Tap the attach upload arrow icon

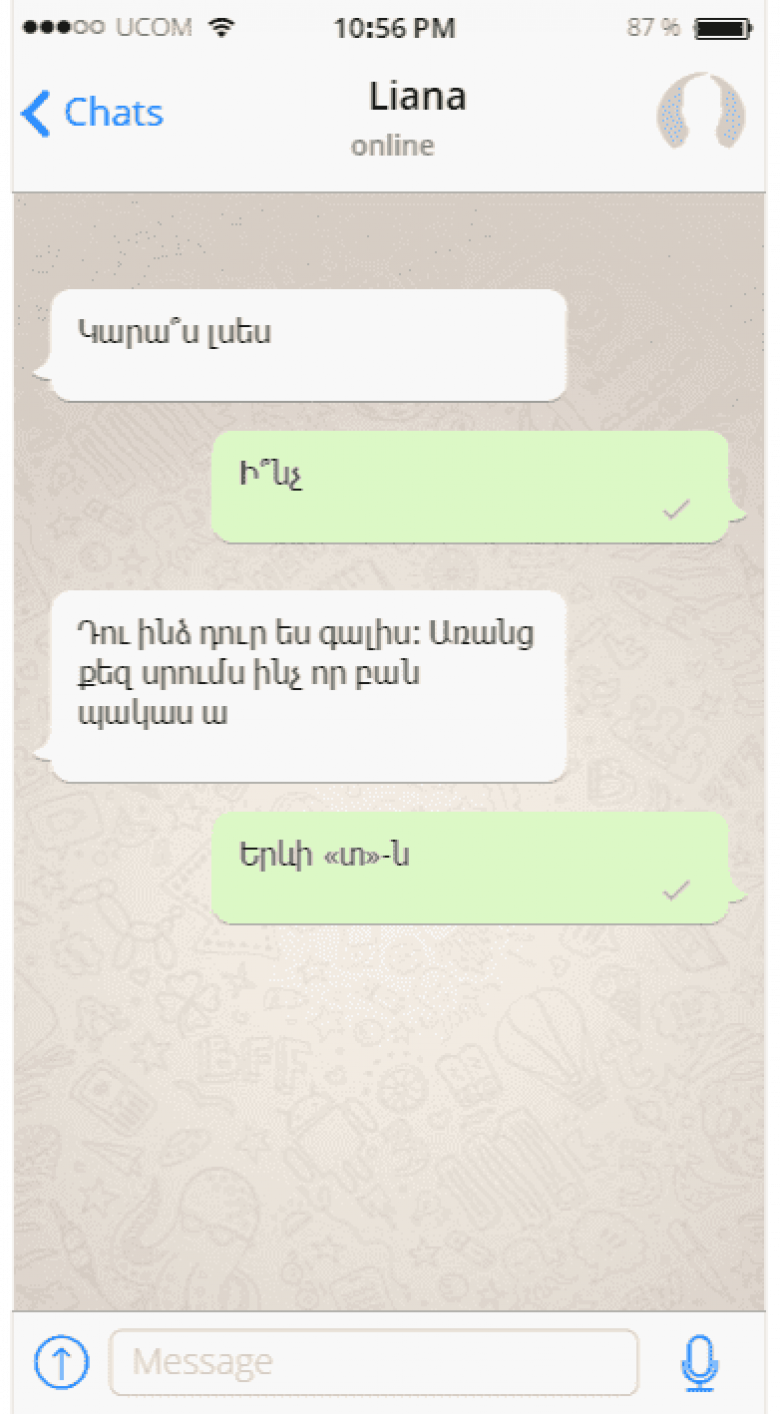(61, 1361)
